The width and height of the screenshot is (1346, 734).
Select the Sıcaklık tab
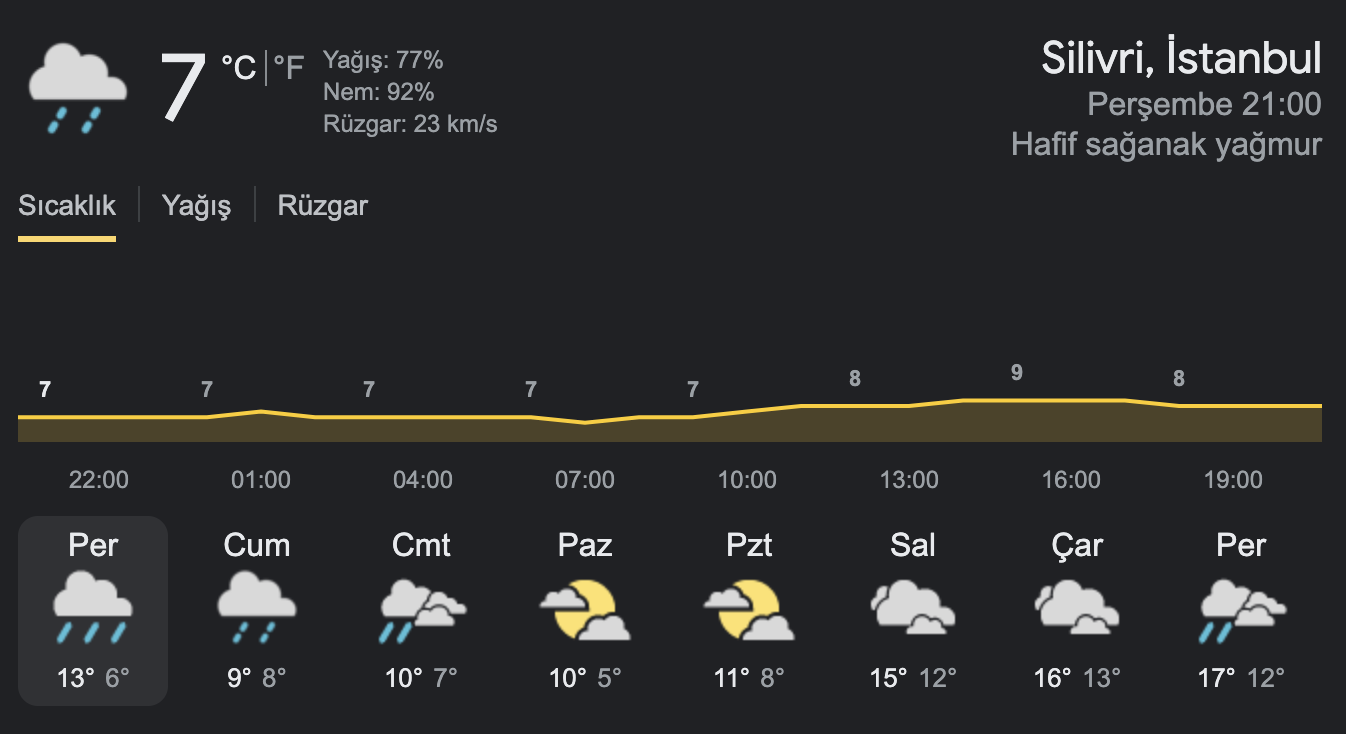click(67, 206)
